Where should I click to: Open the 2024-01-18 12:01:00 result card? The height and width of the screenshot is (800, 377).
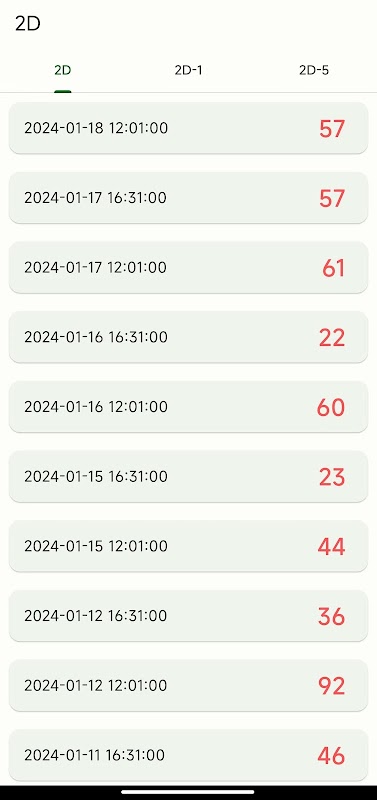pyautogui.click(x=188, y=128)
